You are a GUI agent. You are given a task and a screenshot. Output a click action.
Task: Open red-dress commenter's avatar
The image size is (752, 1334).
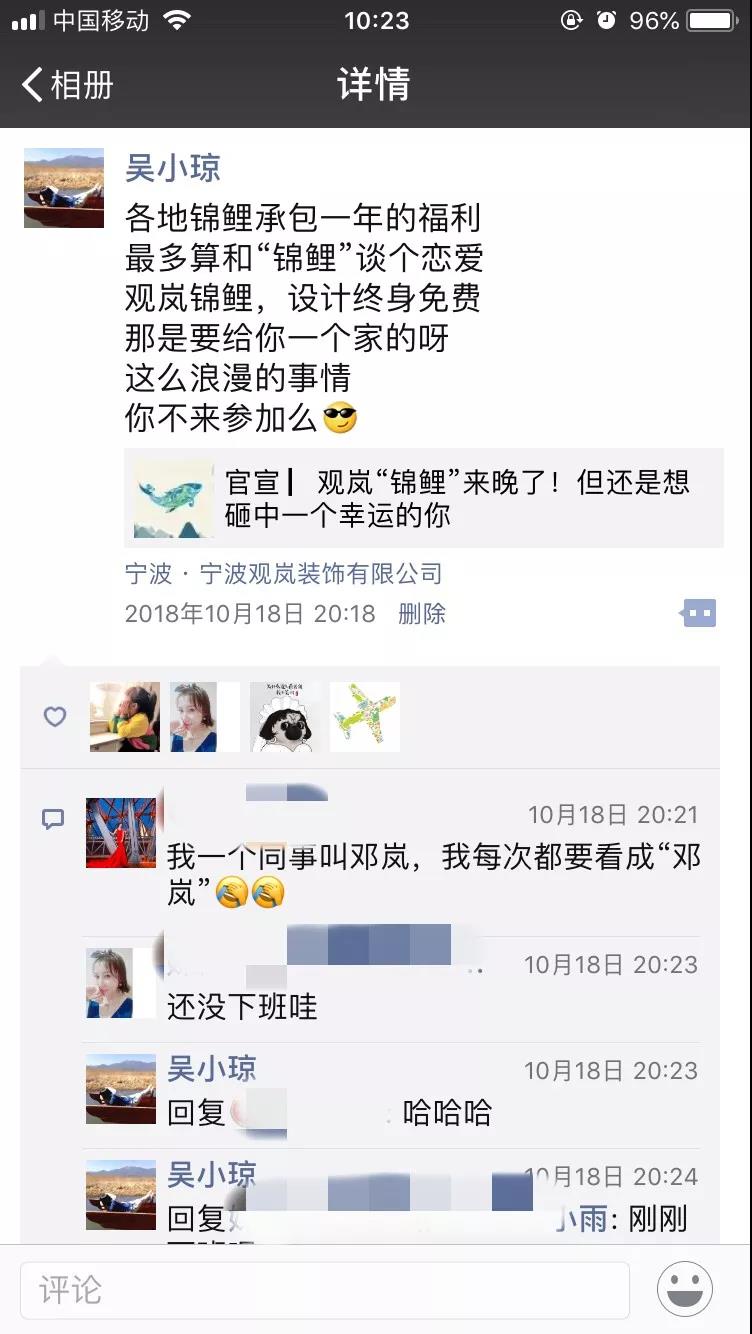point(121,833)
